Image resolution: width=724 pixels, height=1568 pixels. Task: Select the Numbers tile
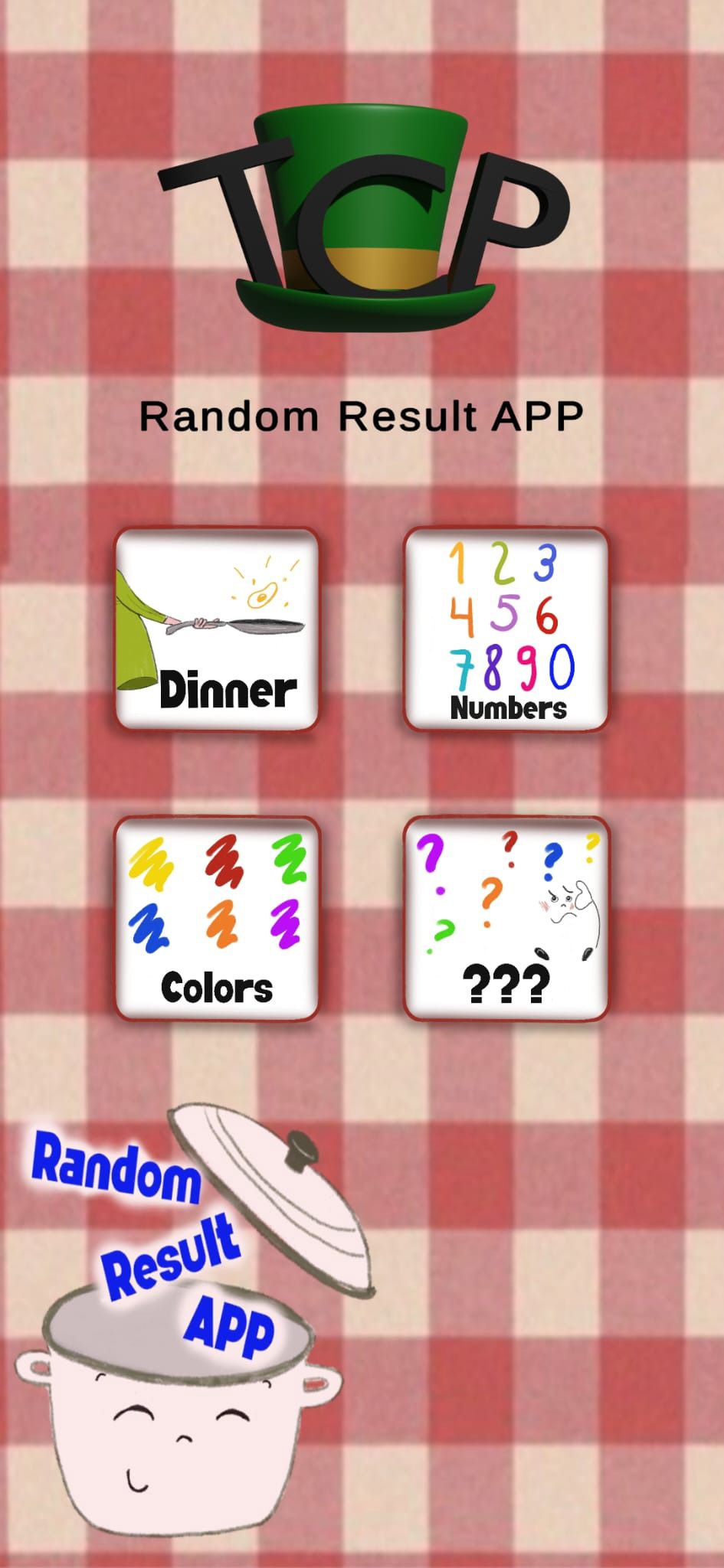tap(506, 629)
